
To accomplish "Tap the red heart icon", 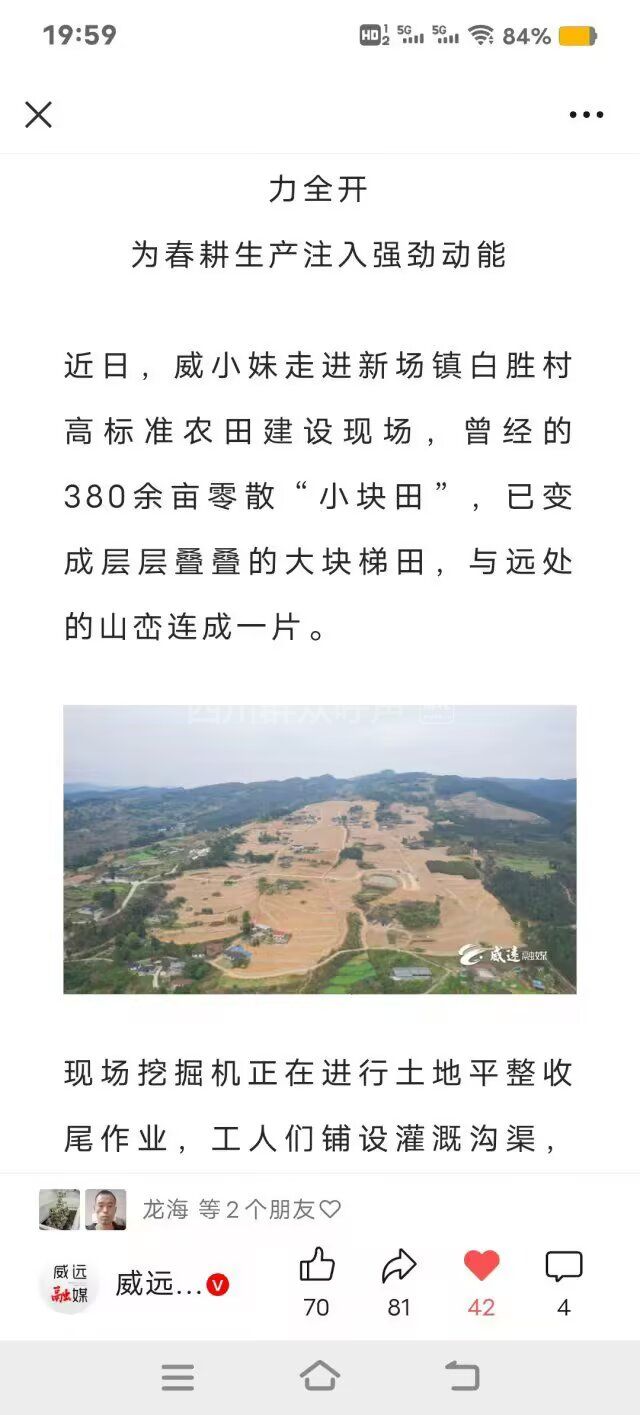I will point(481,1266).
